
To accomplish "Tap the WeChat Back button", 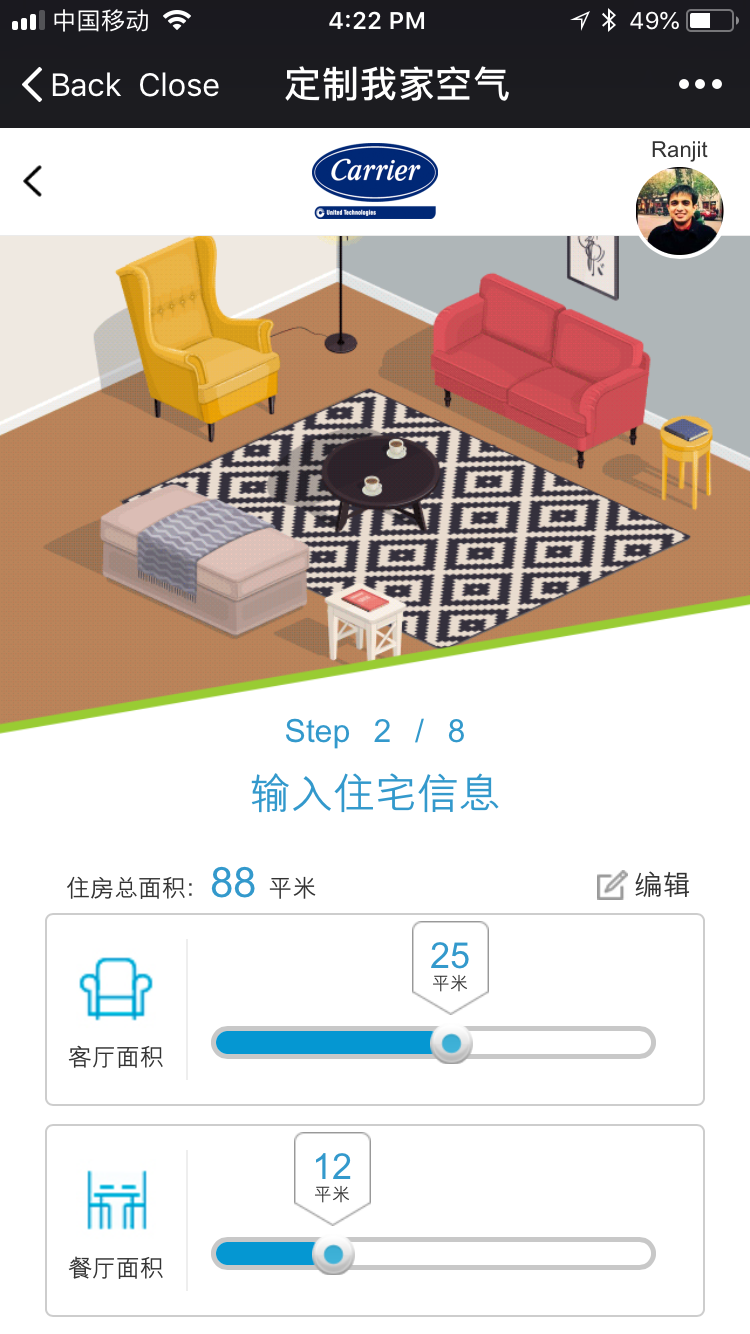I will [x=71, y=85].
